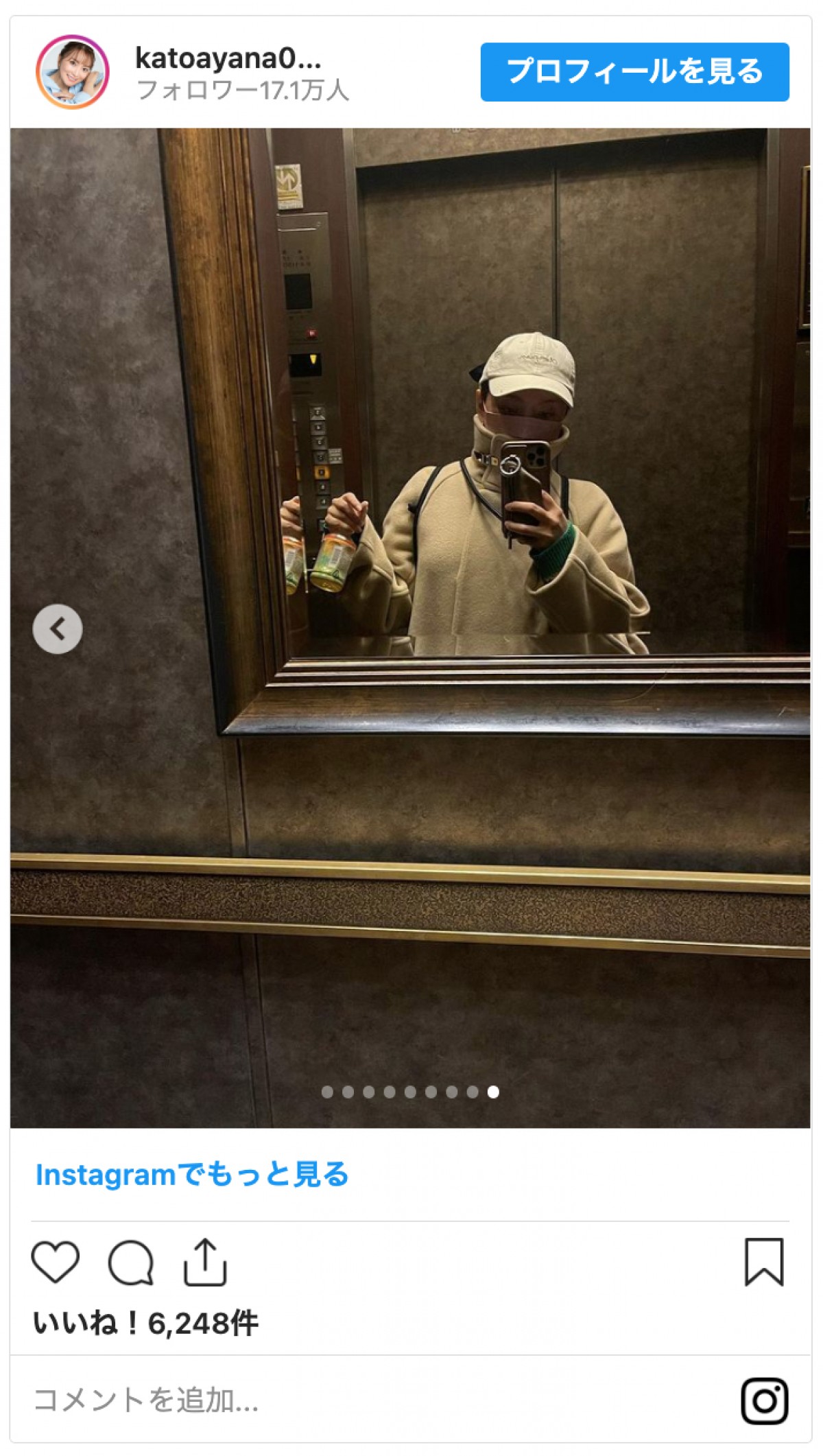Bookmark this post

click(764, 1262)
